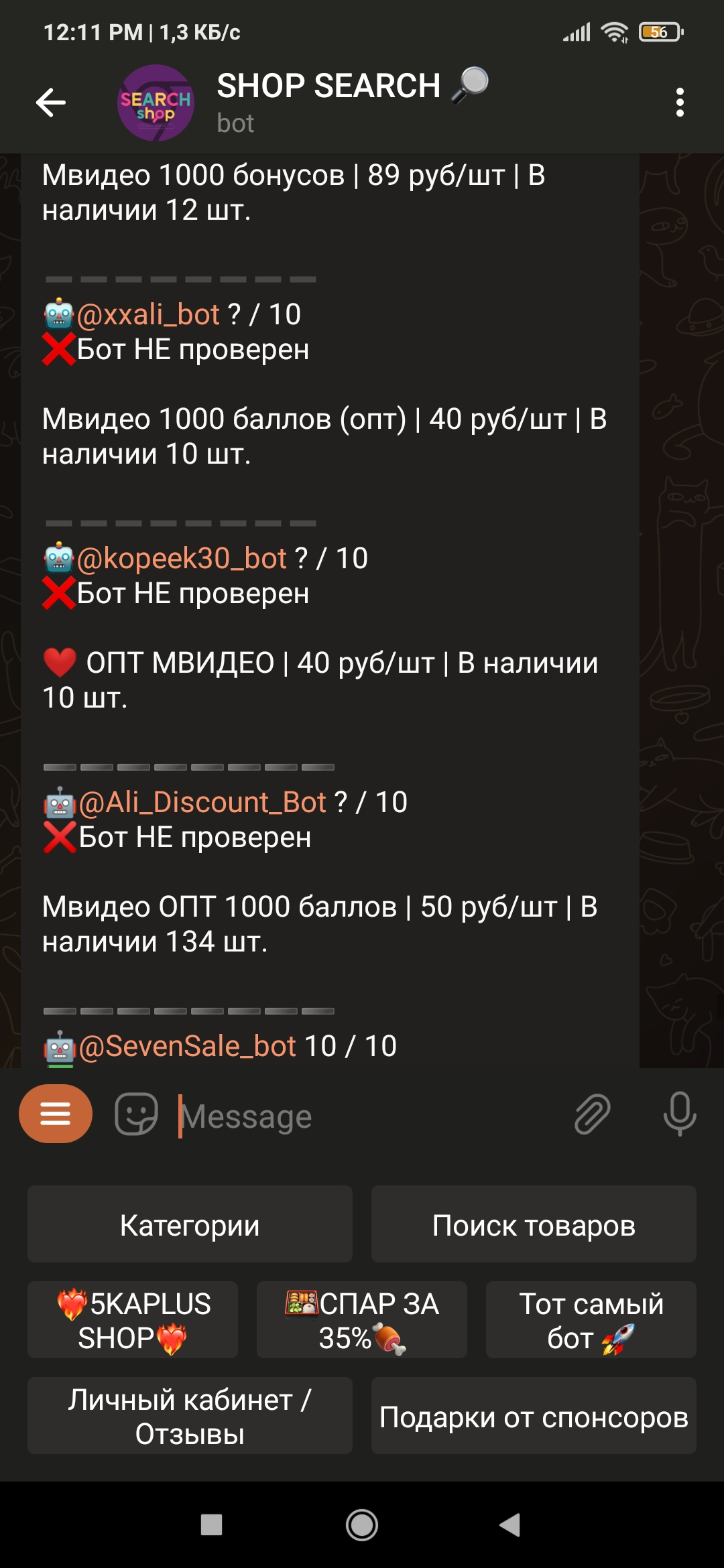This screenshot has height=1568, width=724.
Task: Open Личный кабинет / Отзывы
Action: pyautogui.click(x=190, y=1416)
